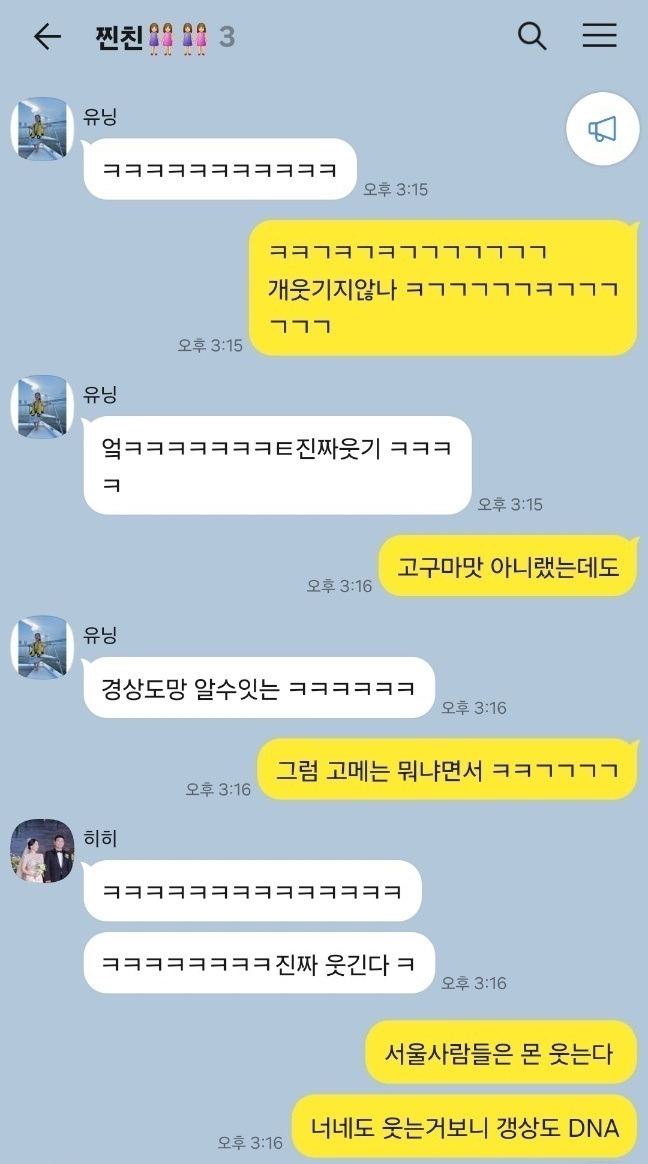The width and height of the screenshot is (648, 1164).
Task: Go back from the 찐친 chat
Action: pyautogui.click(x=48, y=36)
